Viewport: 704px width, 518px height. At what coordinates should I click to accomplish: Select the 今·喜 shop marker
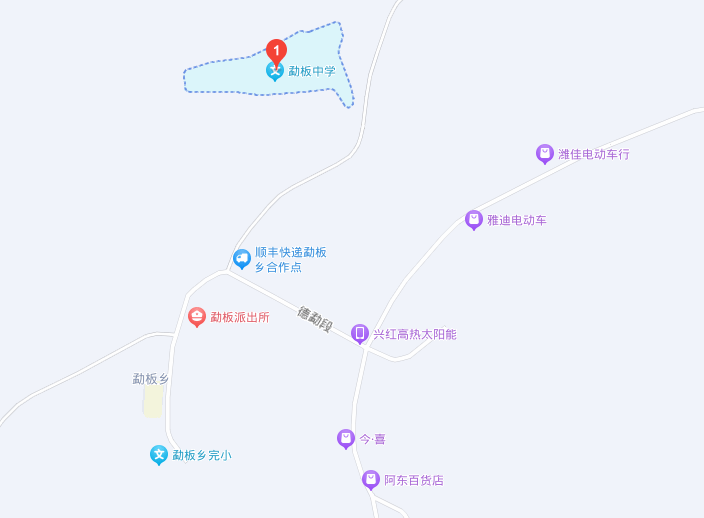point(346,438)
